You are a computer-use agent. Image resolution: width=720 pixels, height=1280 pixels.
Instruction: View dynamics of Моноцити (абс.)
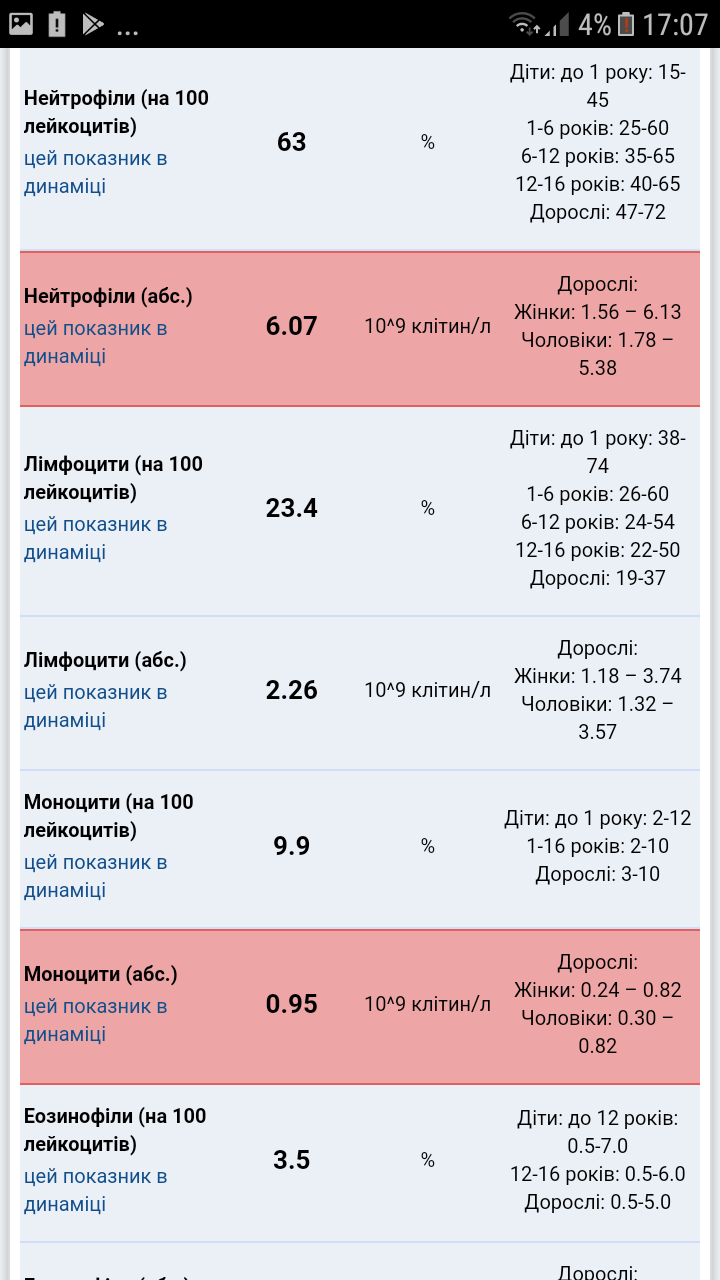[95, 1020]
